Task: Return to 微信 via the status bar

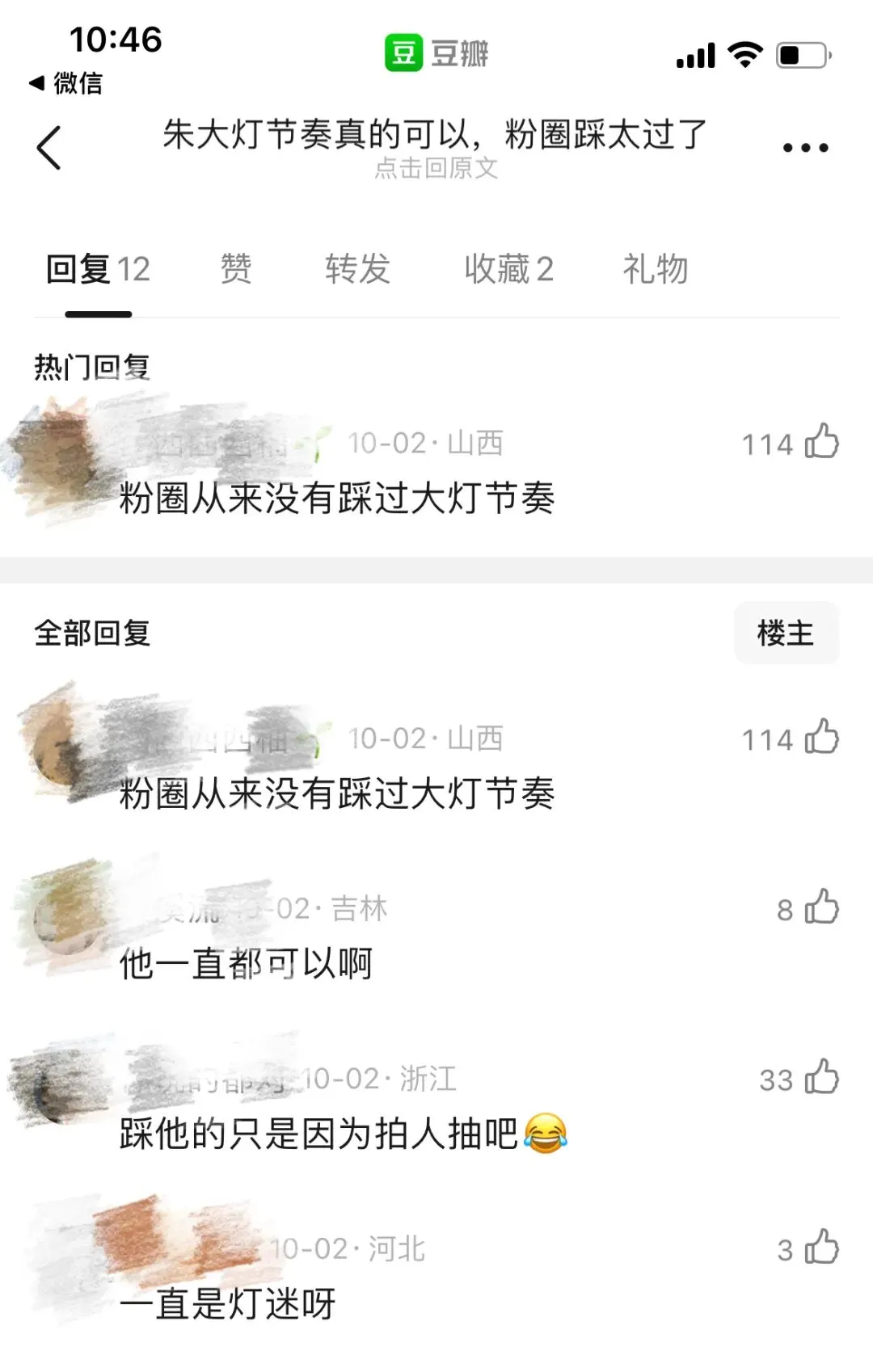Action: point(66,82)
